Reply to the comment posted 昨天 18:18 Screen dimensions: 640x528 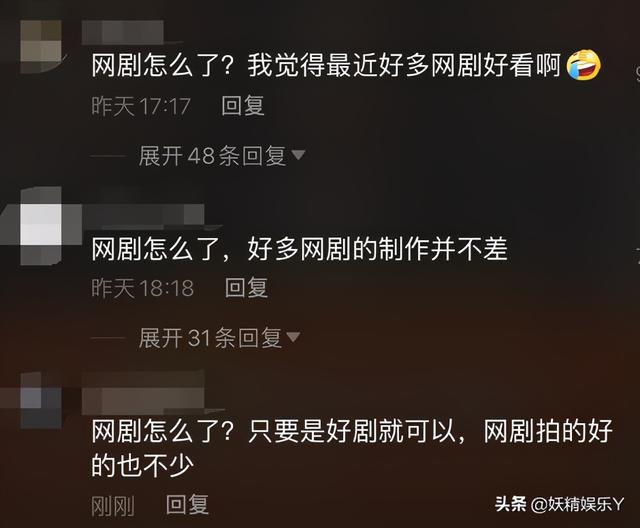(x=246, y=288)
